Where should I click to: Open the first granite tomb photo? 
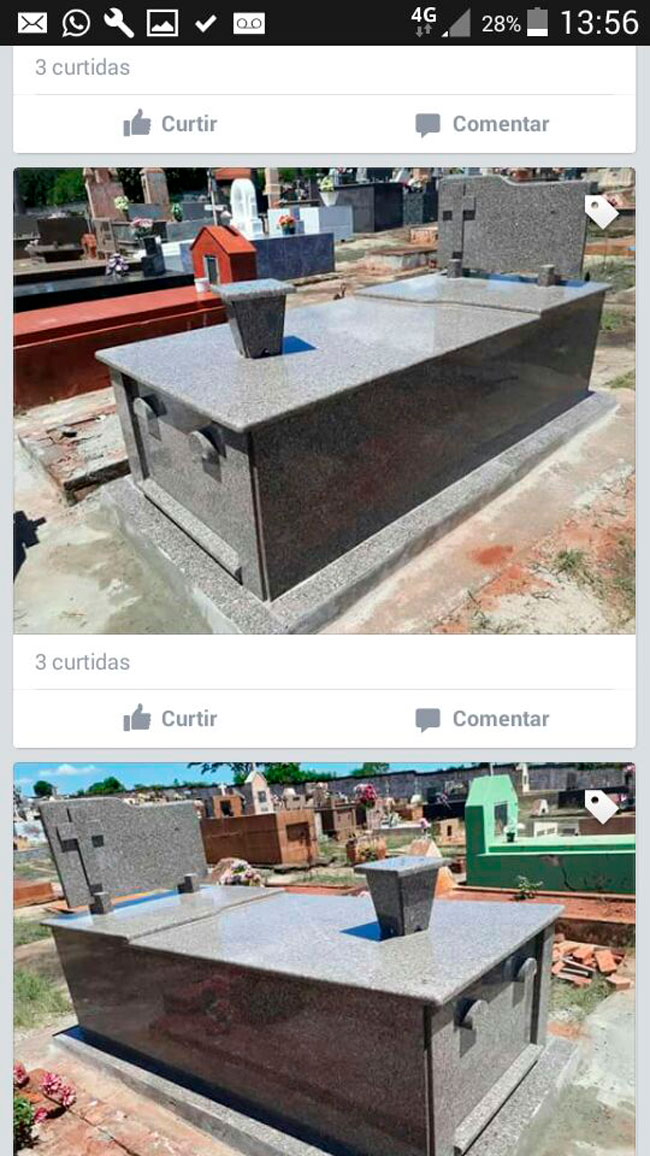pos(324,400)
